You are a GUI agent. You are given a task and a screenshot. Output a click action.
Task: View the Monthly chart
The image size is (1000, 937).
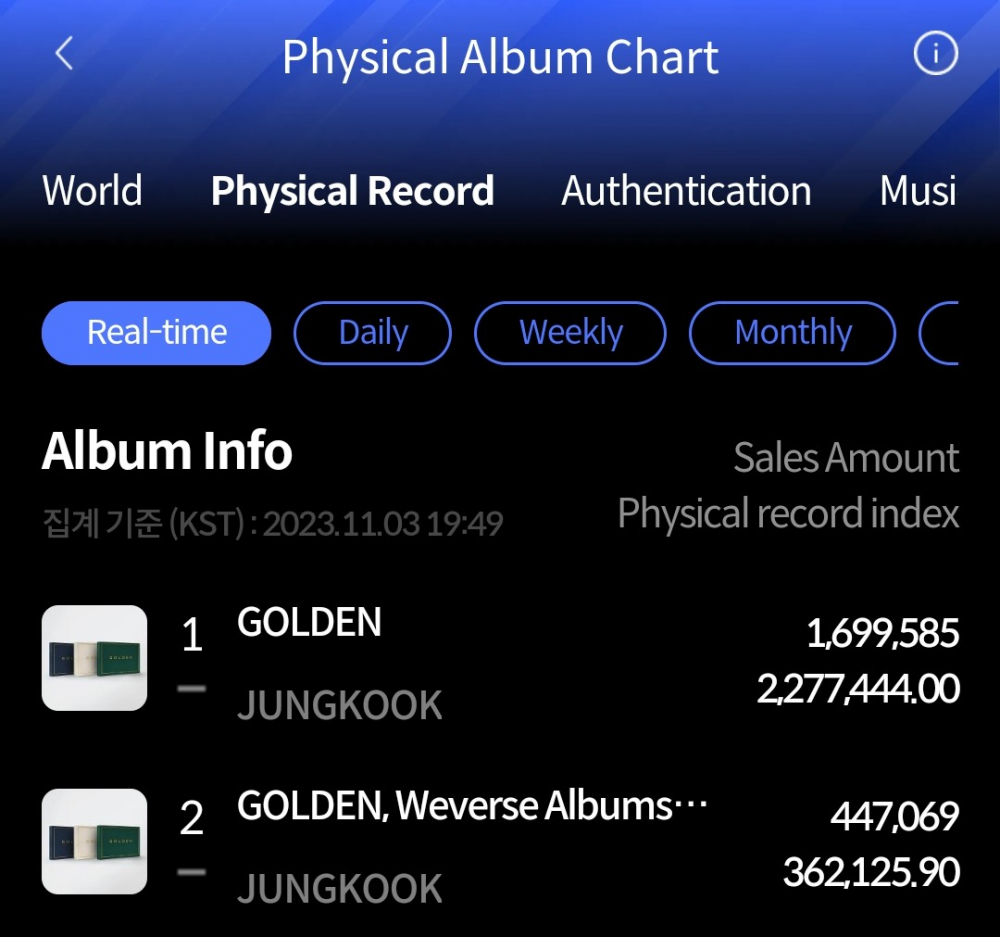click(792, 332)
